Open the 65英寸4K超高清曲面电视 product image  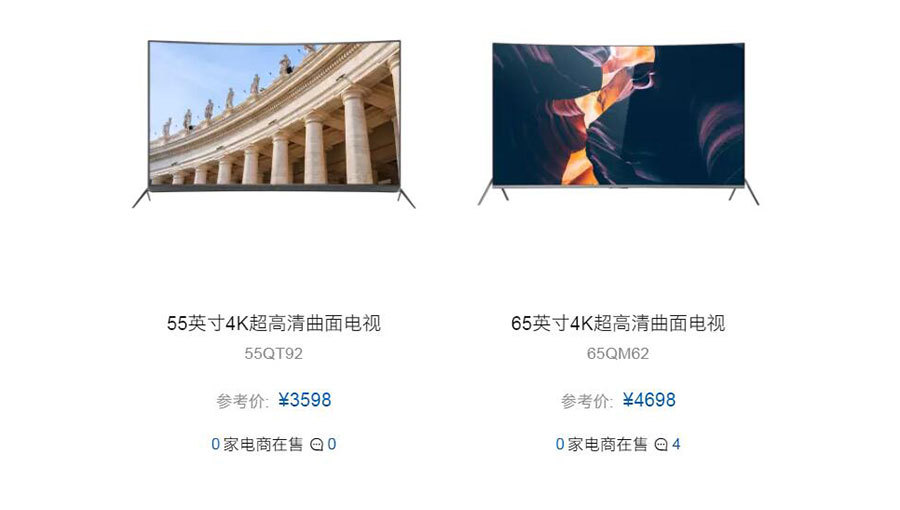click(x=618, y=118)
